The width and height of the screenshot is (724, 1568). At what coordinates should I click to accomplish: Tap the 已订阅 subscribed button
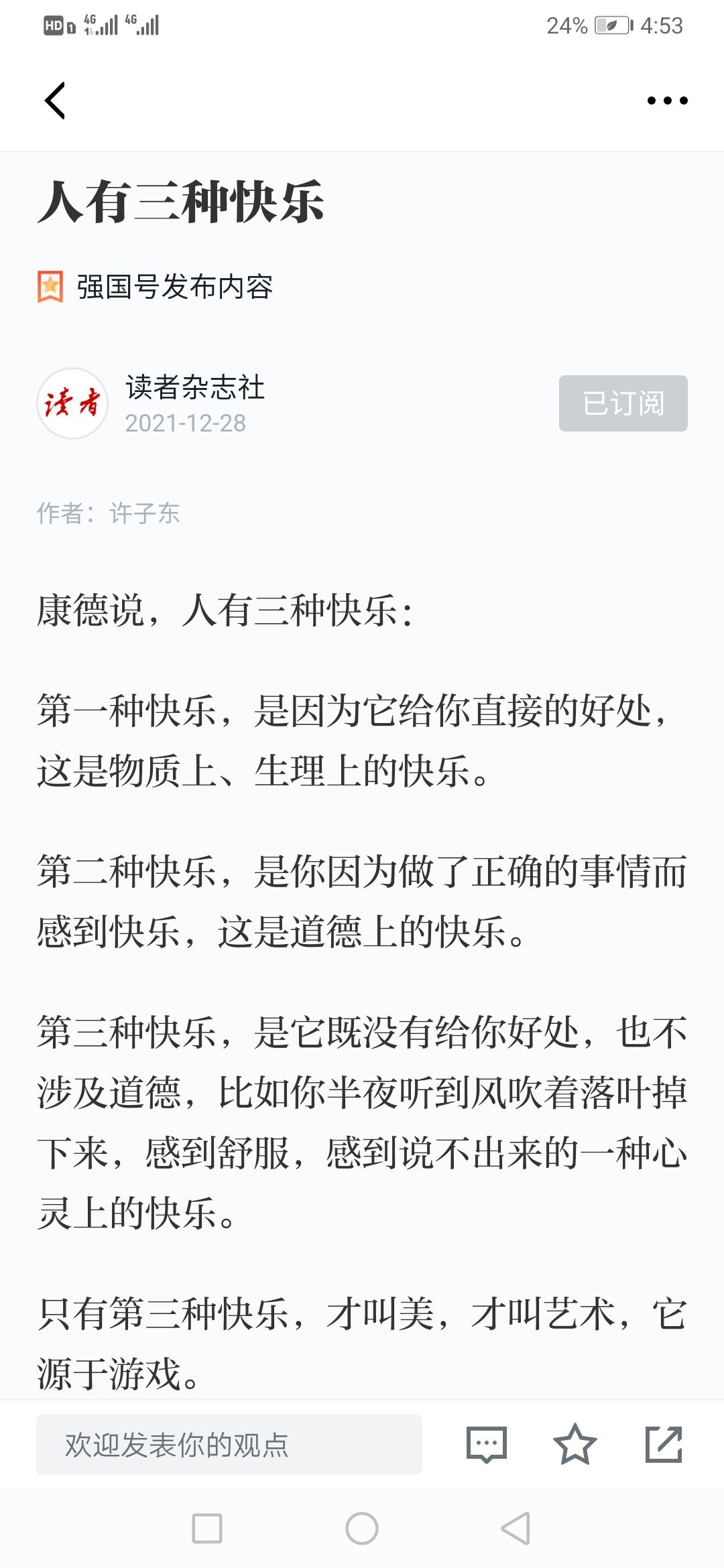(623, 403)
